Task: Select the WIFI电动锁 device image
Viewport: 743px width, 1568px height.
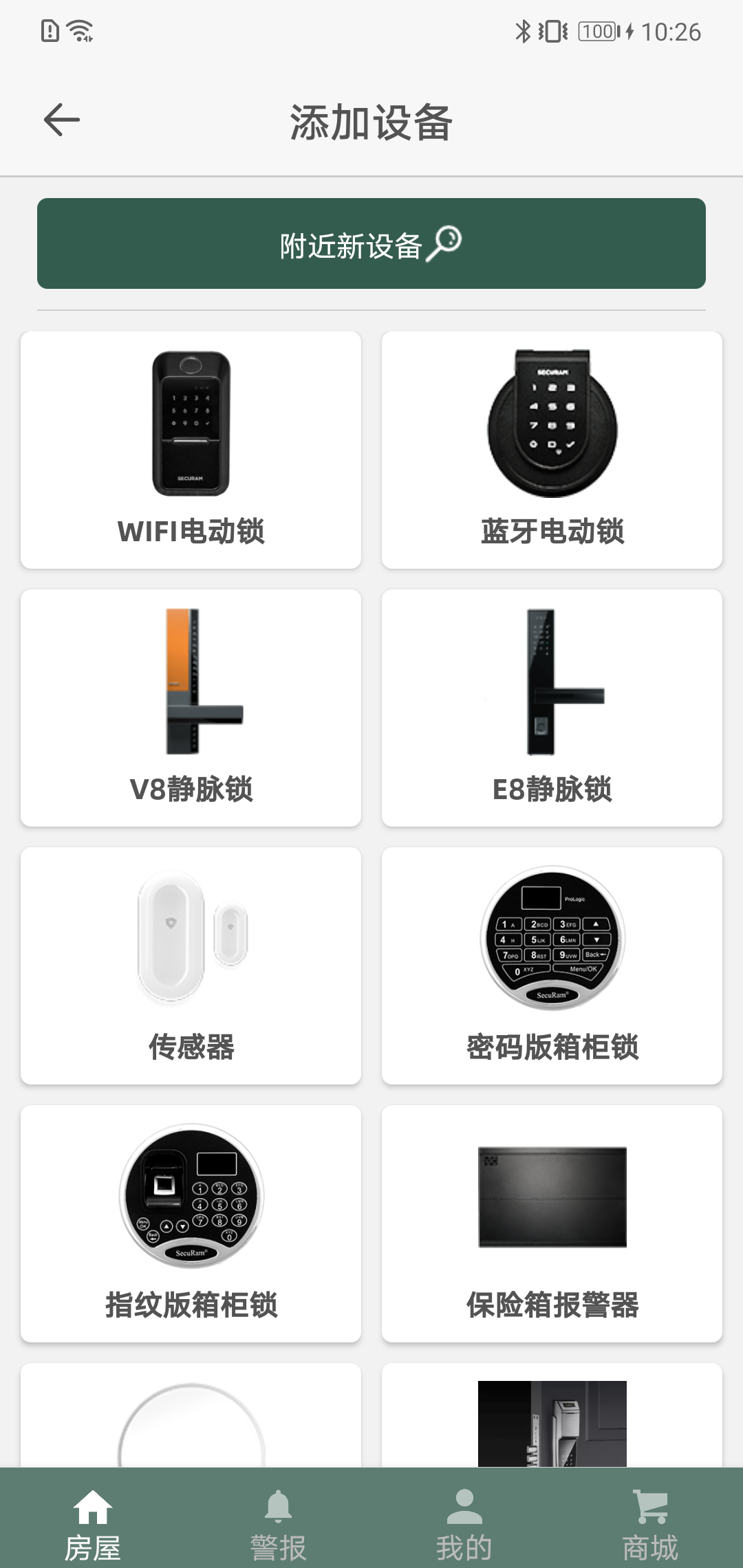Action: tap(191, 423)
